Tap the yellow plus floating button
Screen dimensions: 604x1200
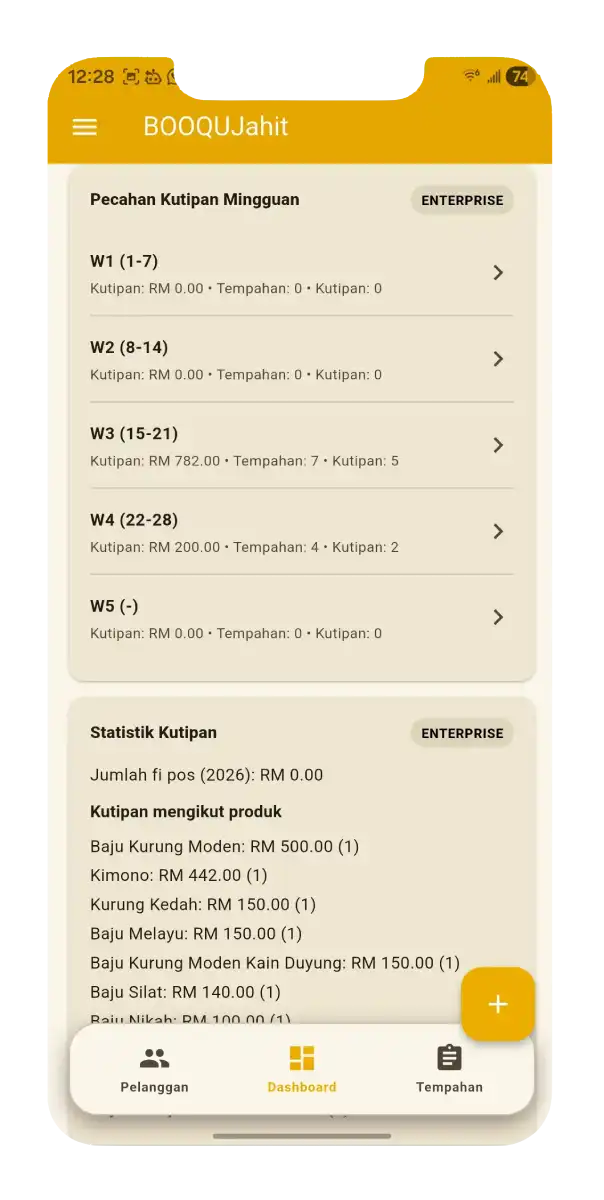tap(497, 1004)
